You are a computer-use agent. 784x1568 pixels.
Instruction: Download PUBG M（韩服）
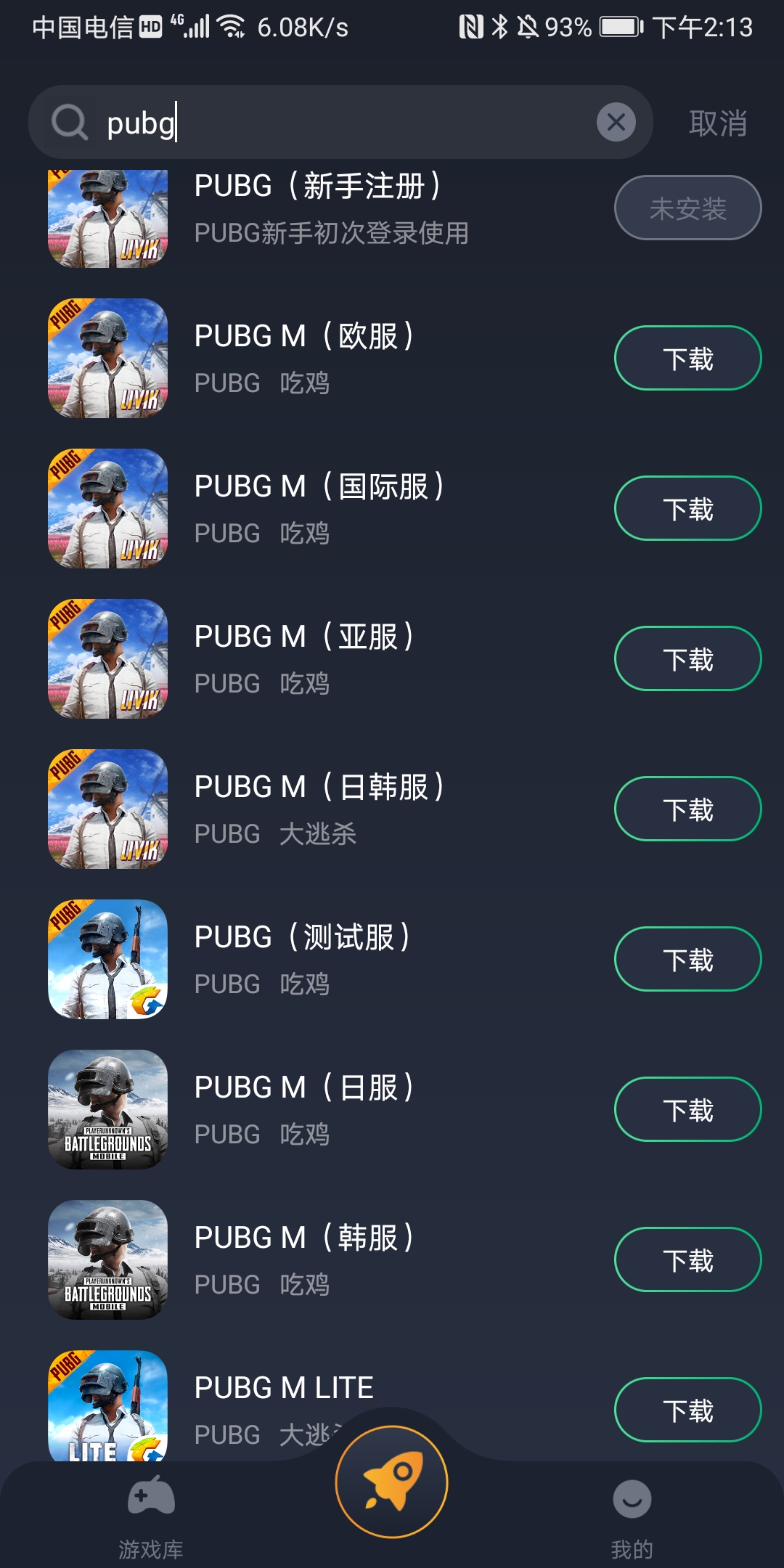[x=687, y=1260]
